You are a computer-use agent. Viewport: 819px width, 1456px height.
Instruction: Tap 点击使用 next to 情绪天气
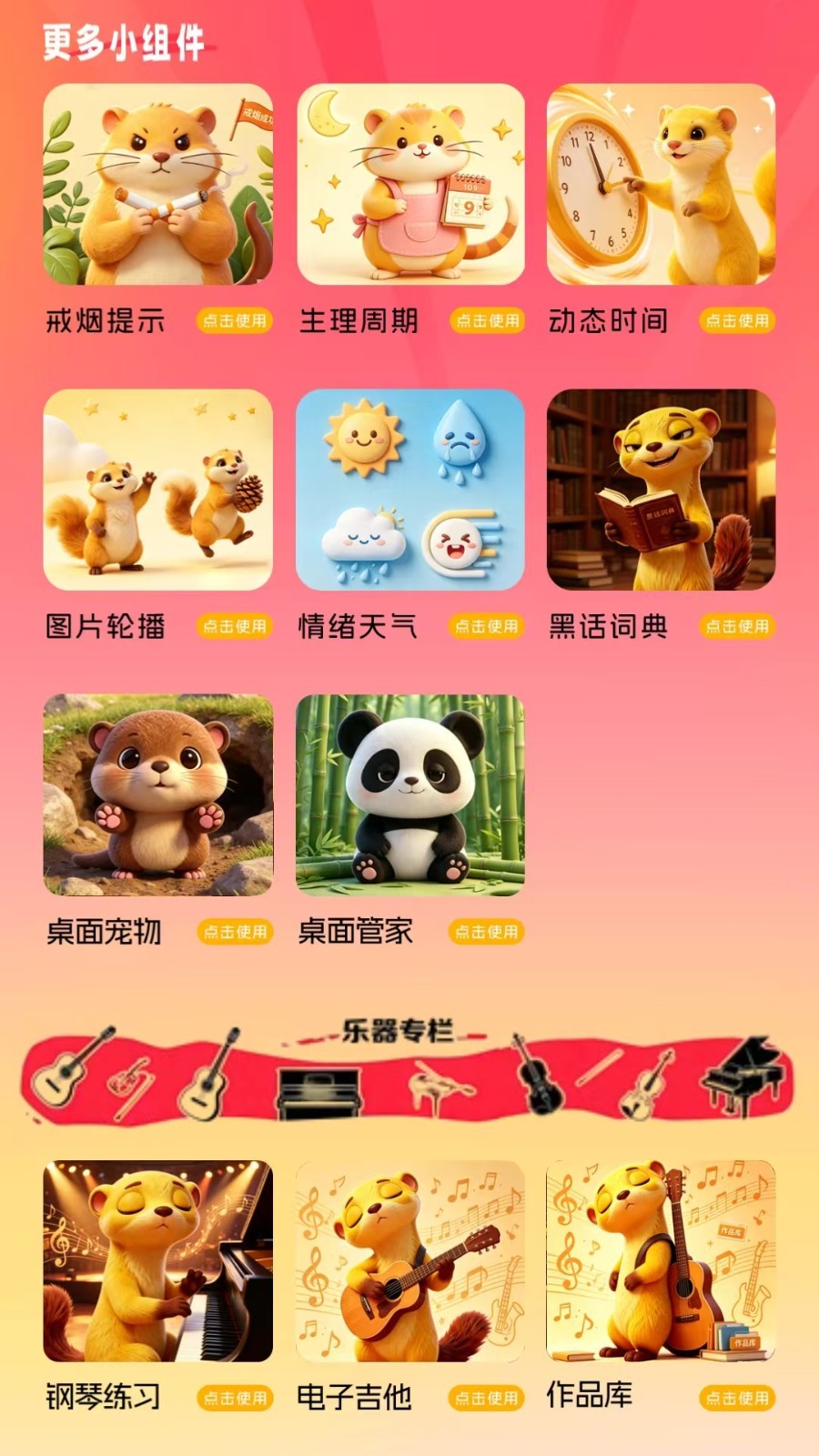click(x=487, y=626)
